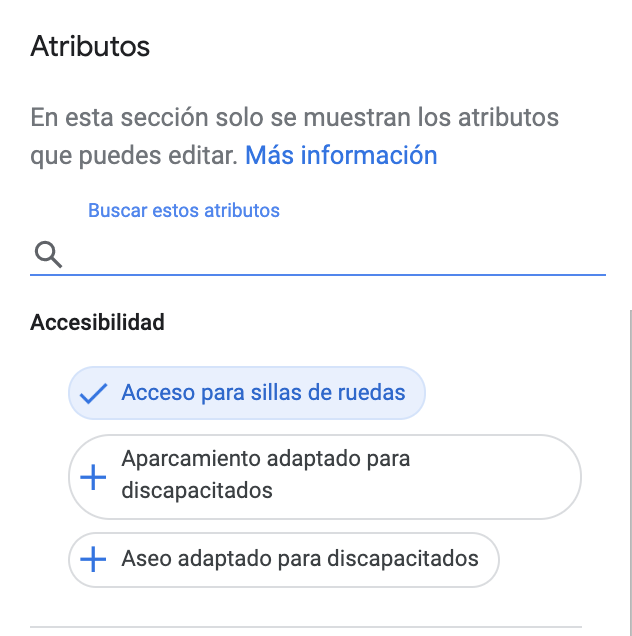Screen dimensions: 632x636
Task: Select Aseo adaptado para discapacitados chip
Action: [x=283, y=559]
